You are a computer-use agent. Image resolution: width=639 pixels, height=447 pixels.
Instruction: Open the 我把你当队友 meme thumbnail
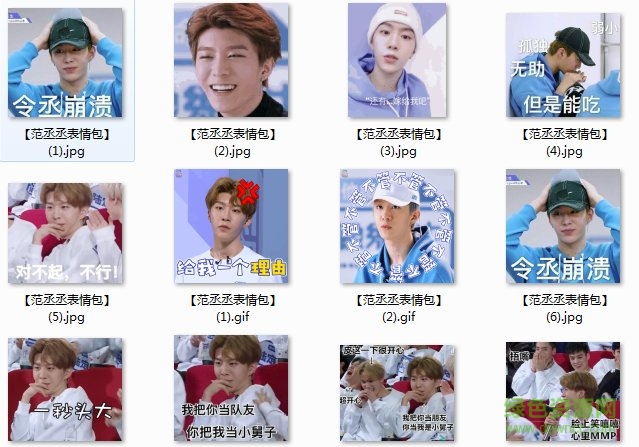(x=231, y=390)
